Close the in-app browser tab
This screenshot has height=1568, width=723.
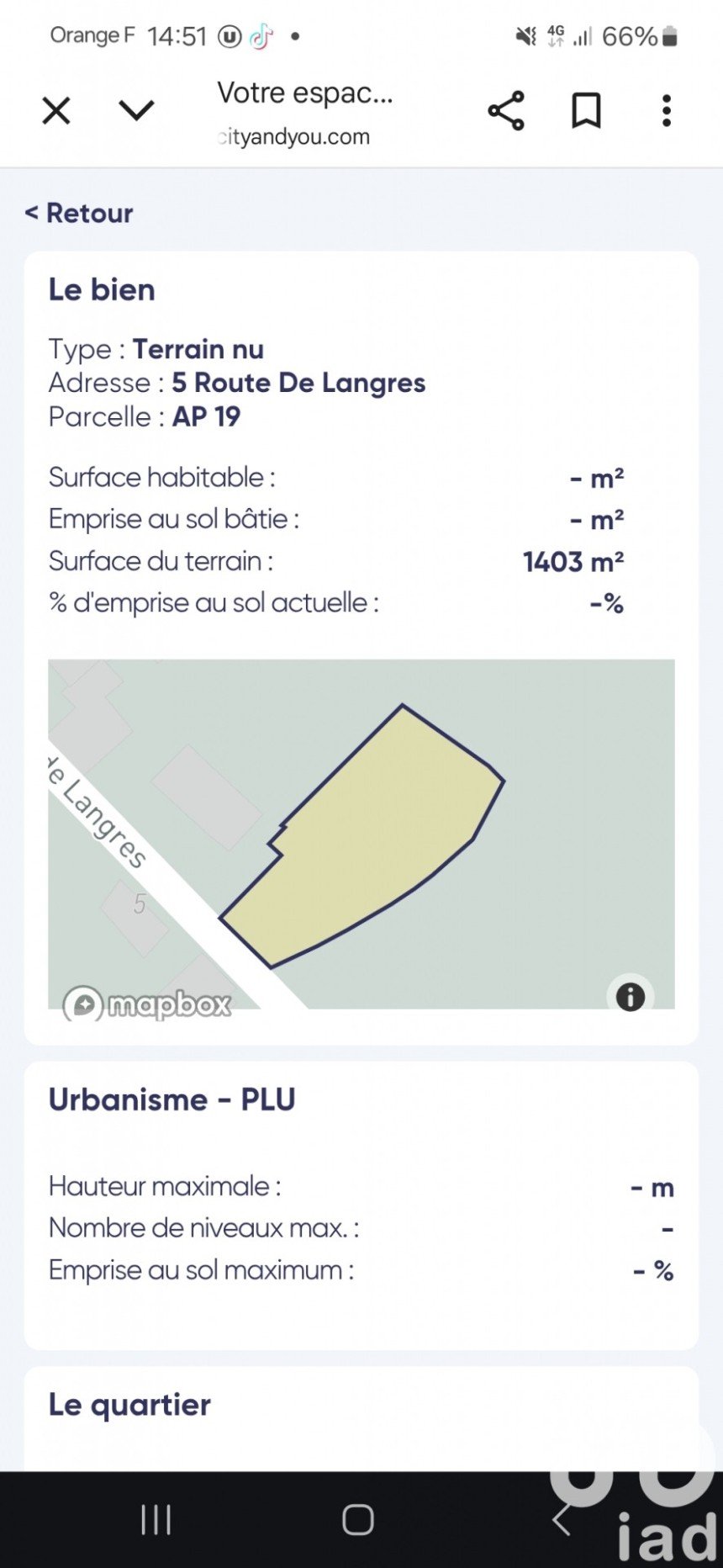coord(56,110)
